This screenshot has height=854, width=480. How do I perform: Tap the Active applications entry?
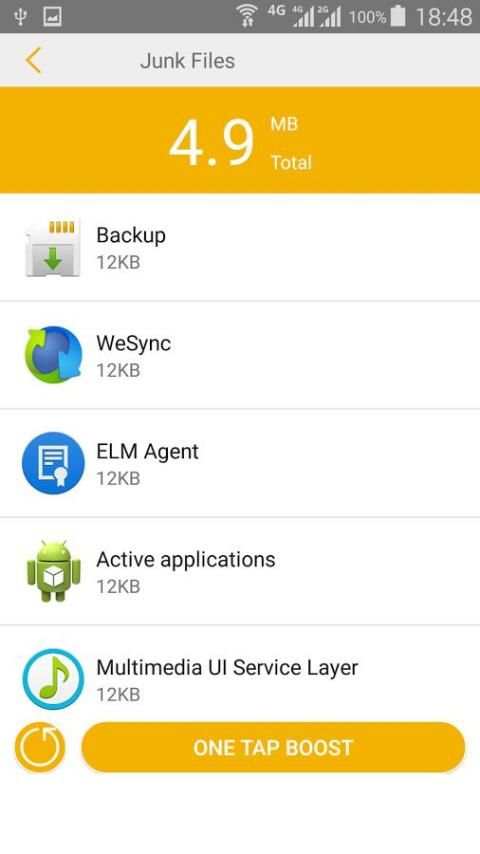[240, 571]
